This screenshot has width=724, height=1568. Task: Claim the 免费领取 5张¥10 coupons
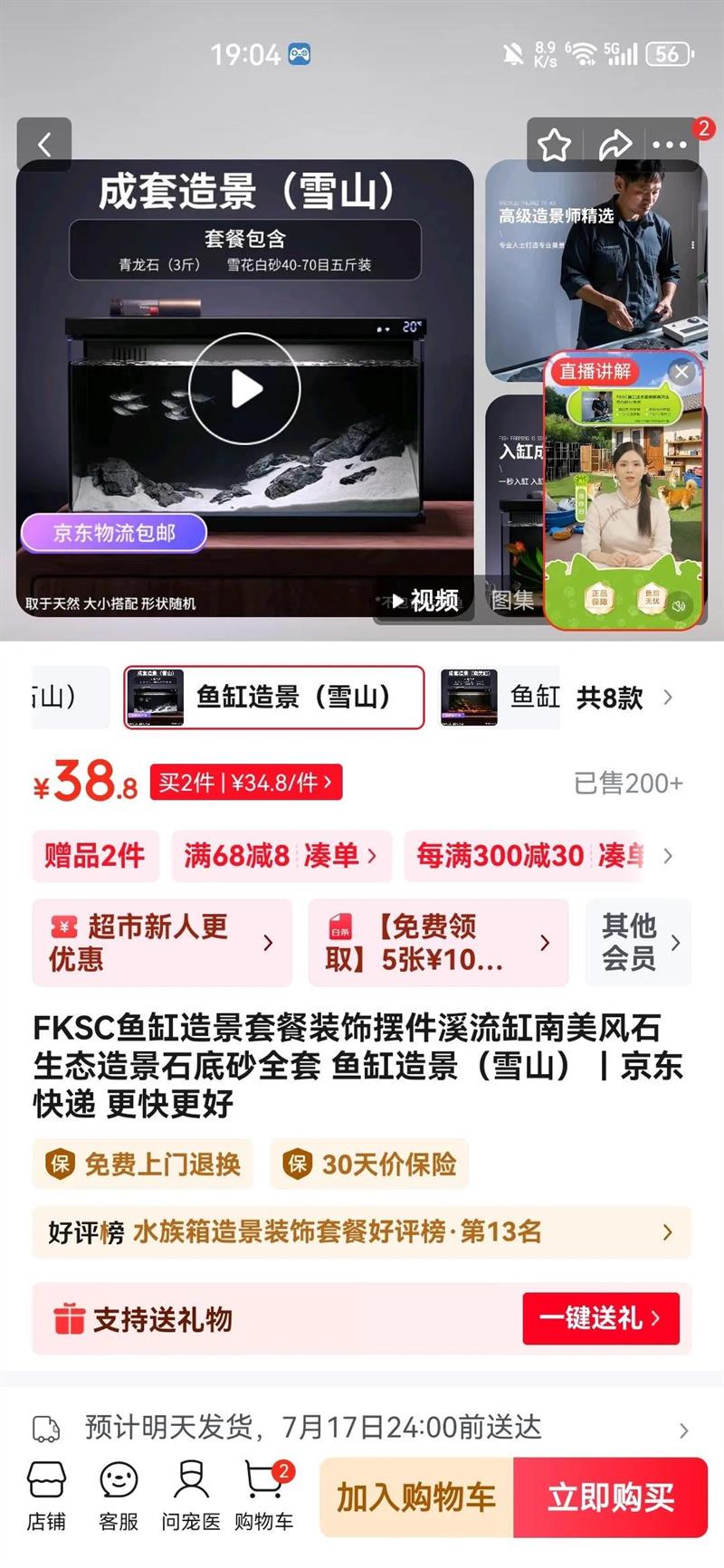(438, 942)
